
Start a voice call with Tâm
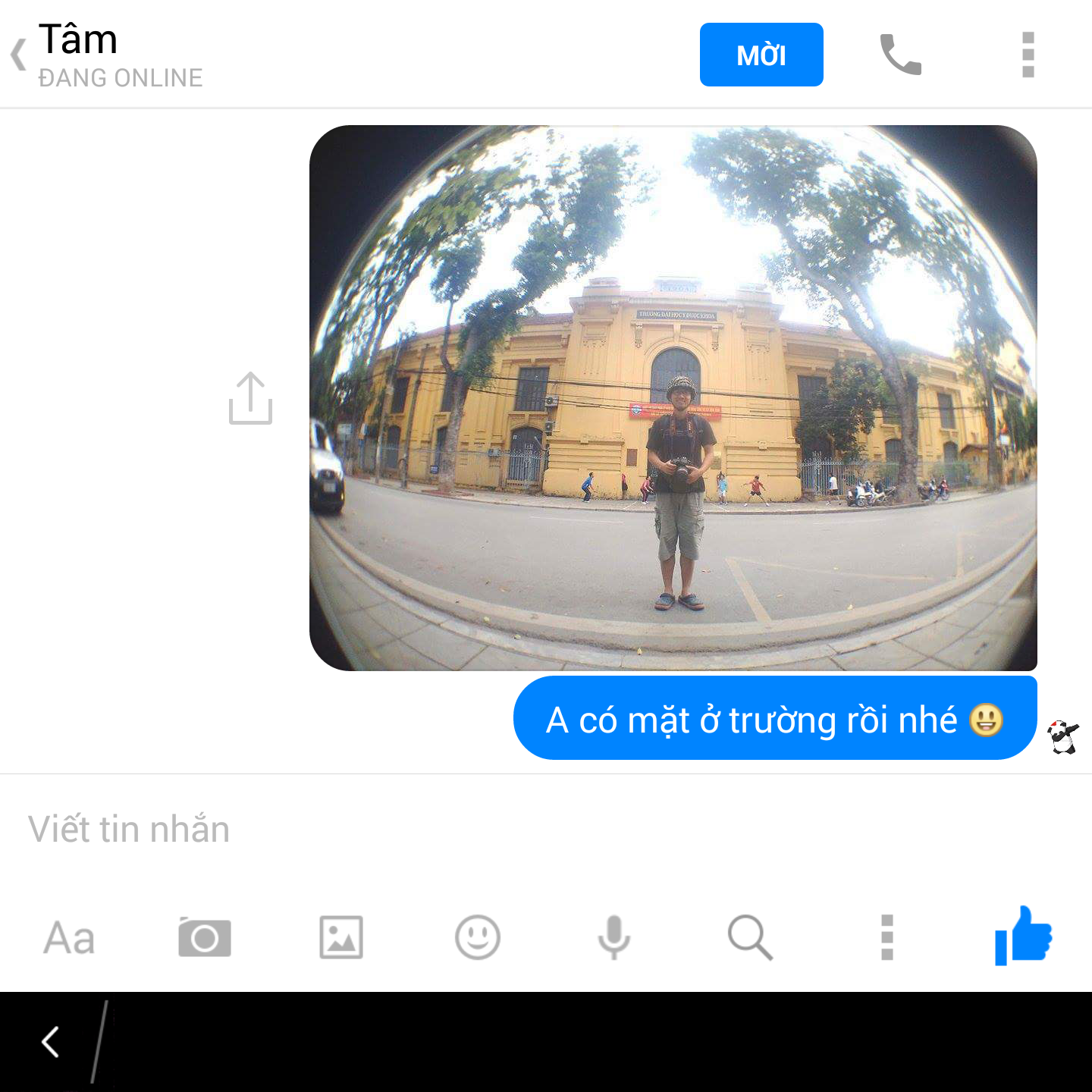click(900, 55)
